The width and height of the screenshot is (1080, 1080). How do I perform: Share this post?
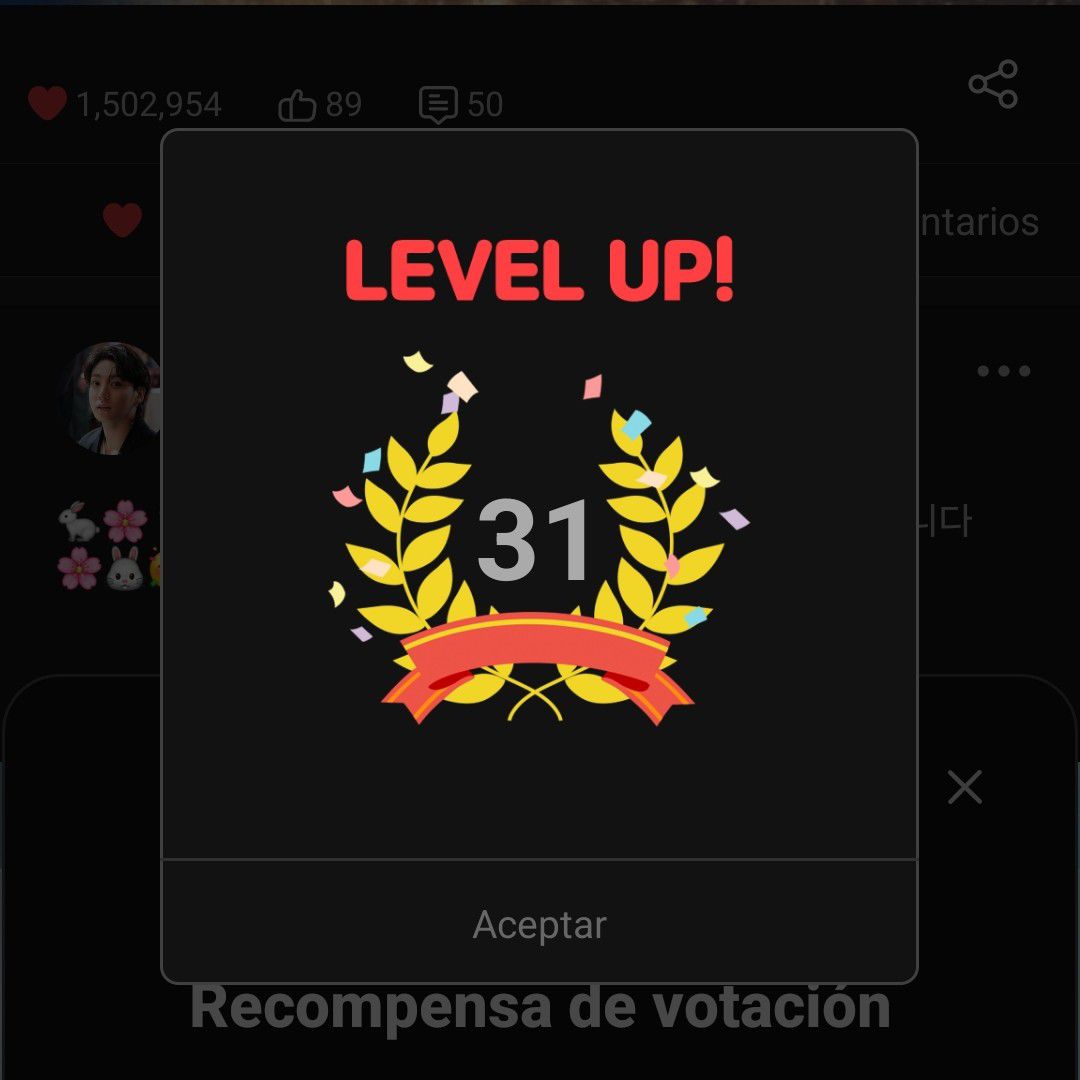(992, 85)
